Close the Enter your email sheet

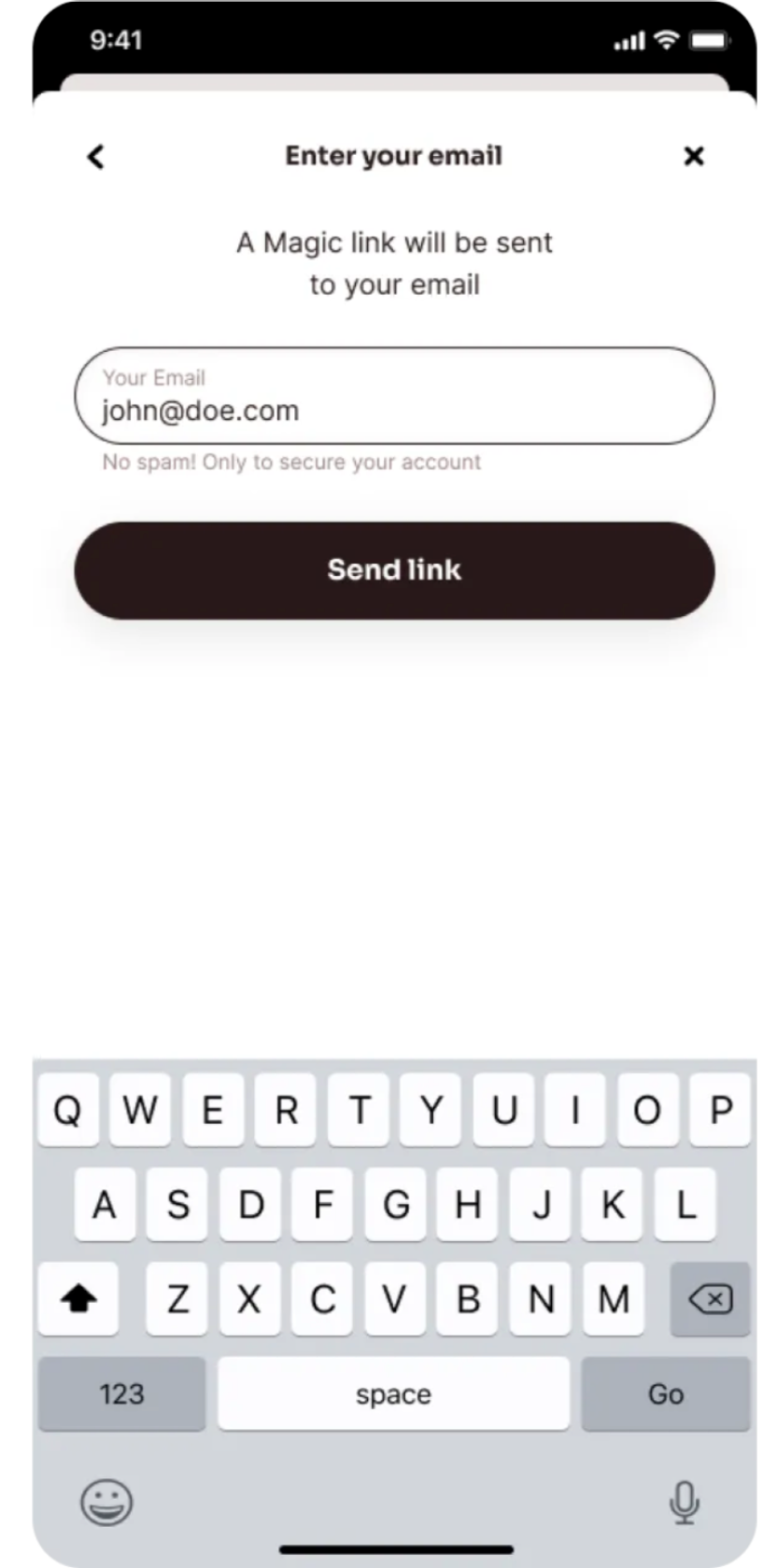click(693, 156)
